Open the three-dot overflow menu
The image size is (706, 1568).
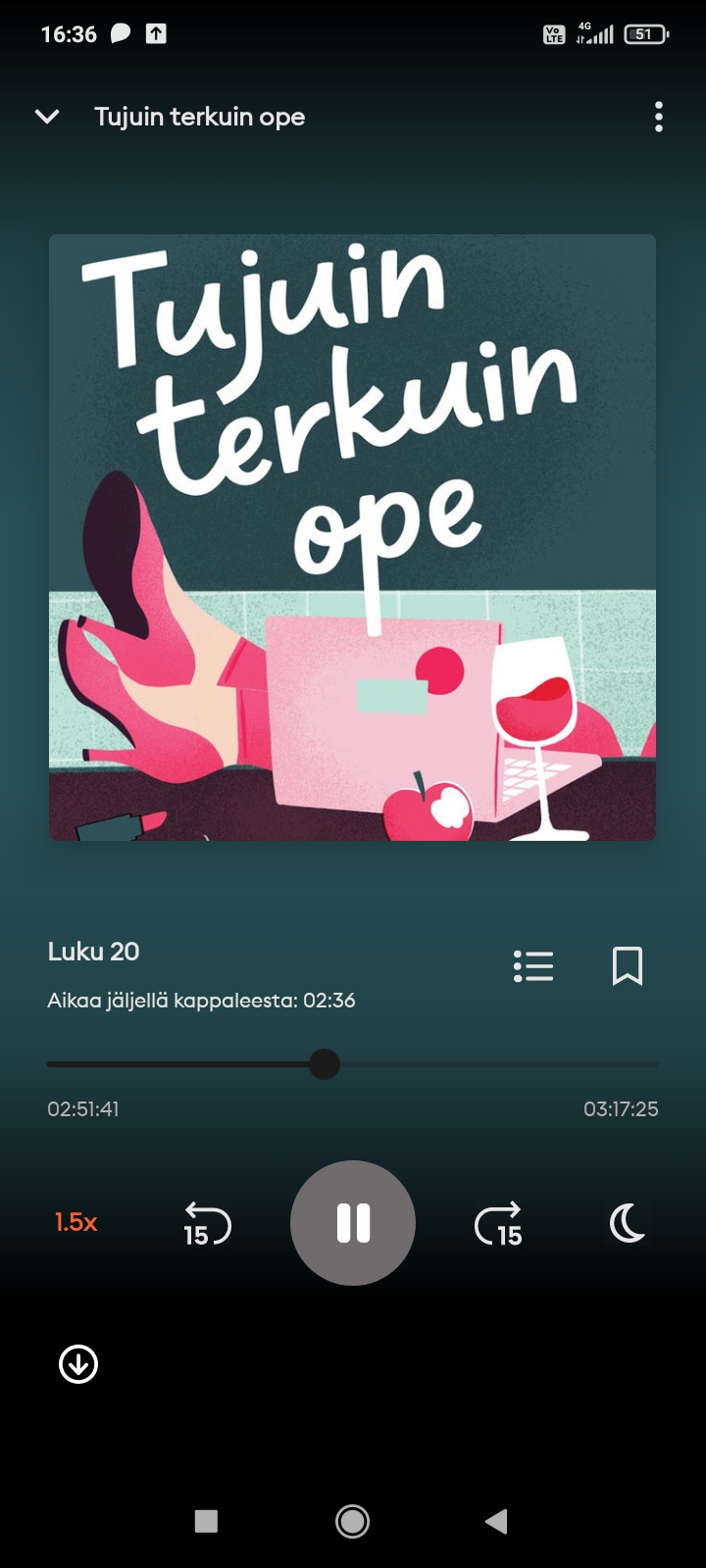659,117
